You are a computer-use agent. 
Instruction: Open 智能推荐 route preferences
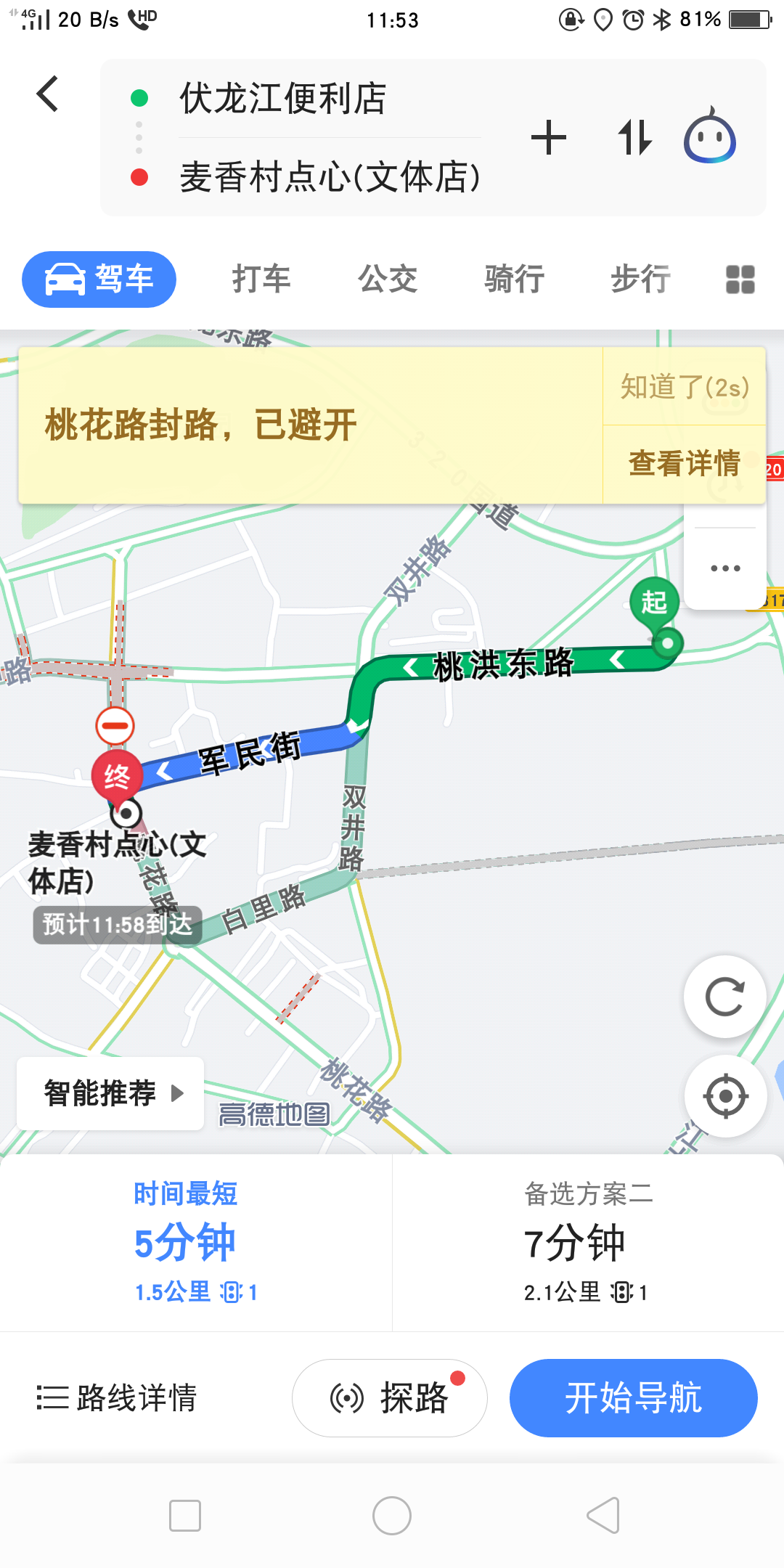[110, 1093]
